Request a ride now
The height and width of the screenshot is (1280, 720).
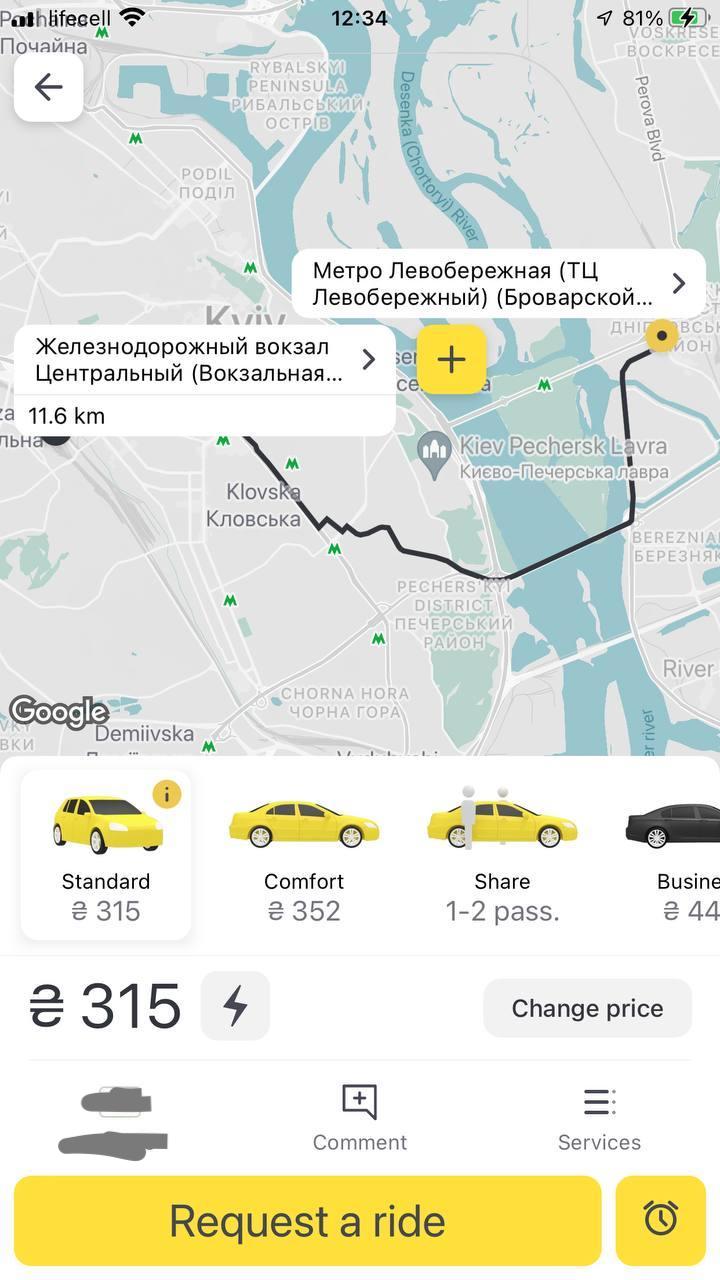(x=307, y=1221)
